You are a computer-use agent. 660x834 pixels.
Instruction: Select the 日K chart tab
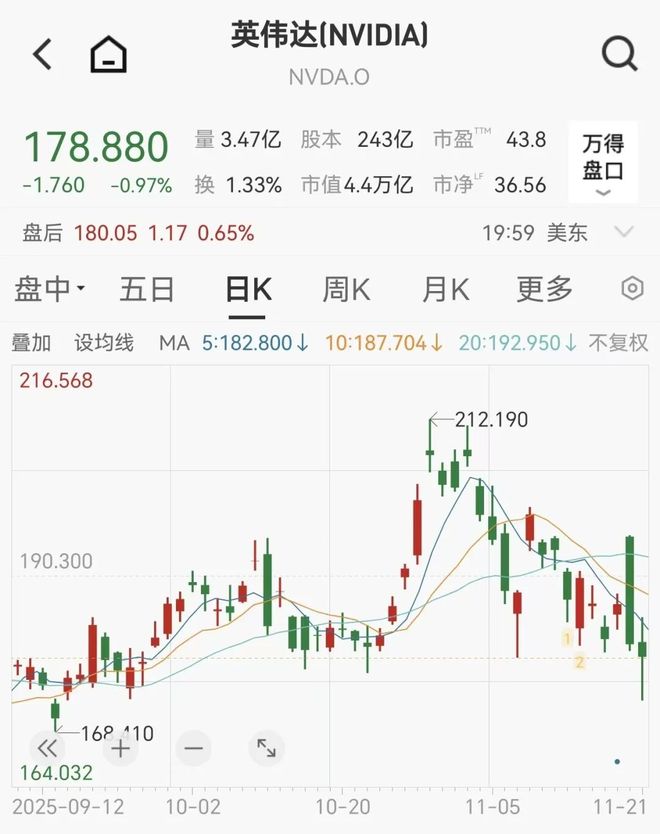pyautogui.click(x=248, y=289)
